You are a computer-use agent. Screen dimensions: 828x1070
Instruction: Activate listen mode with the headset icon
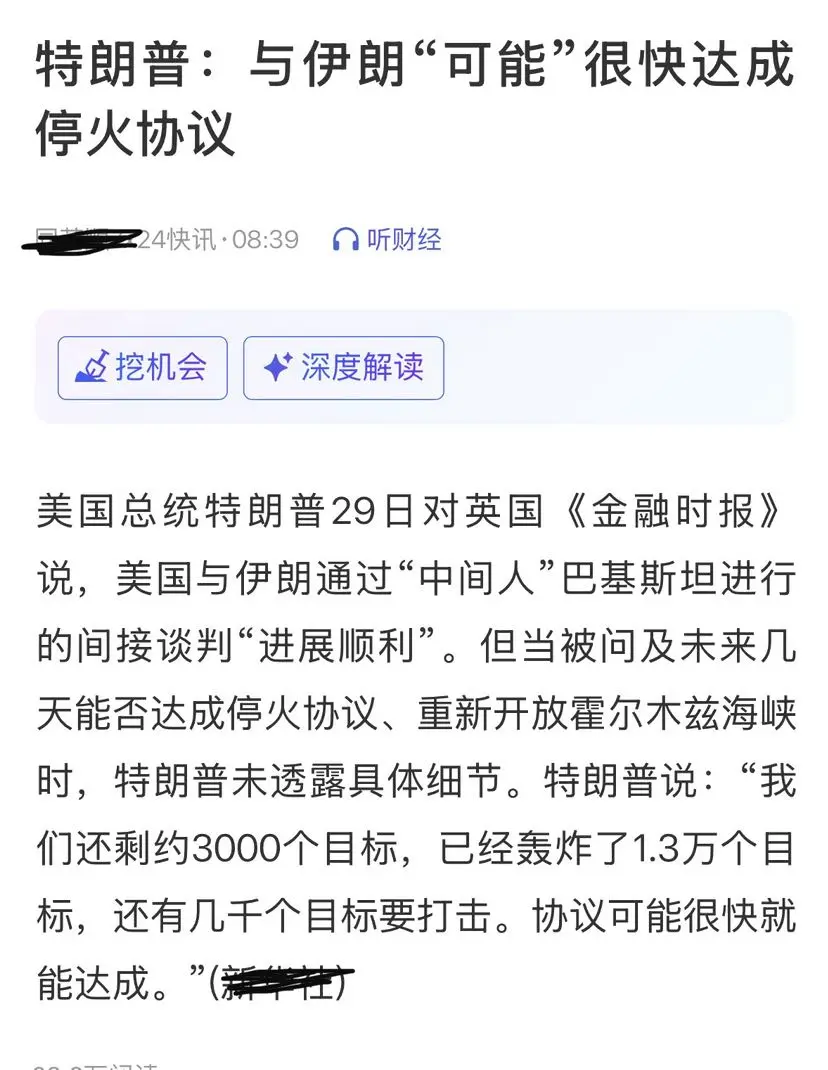[x=344, y=240]
